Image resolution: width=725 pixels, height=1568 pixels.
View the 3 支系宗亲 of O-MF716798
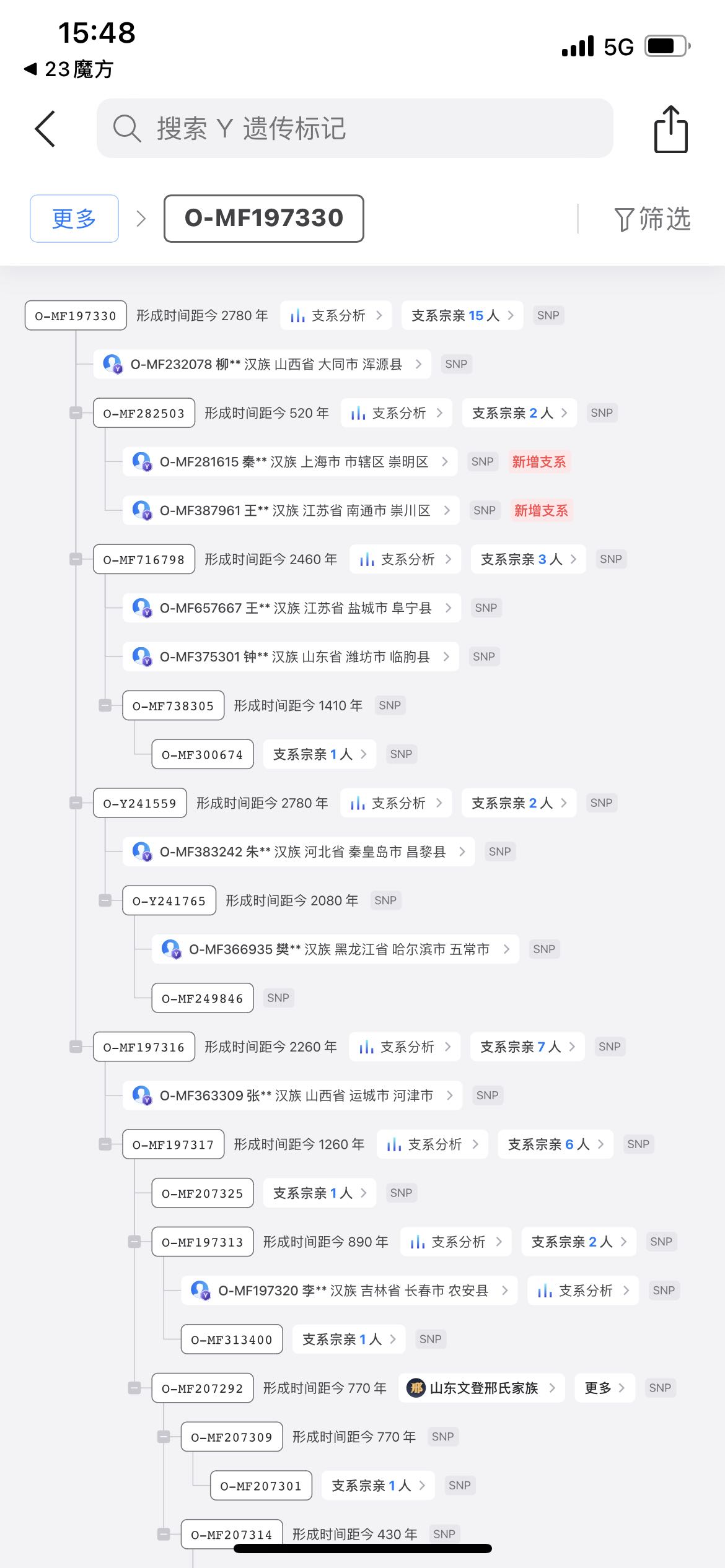point(528,559)
